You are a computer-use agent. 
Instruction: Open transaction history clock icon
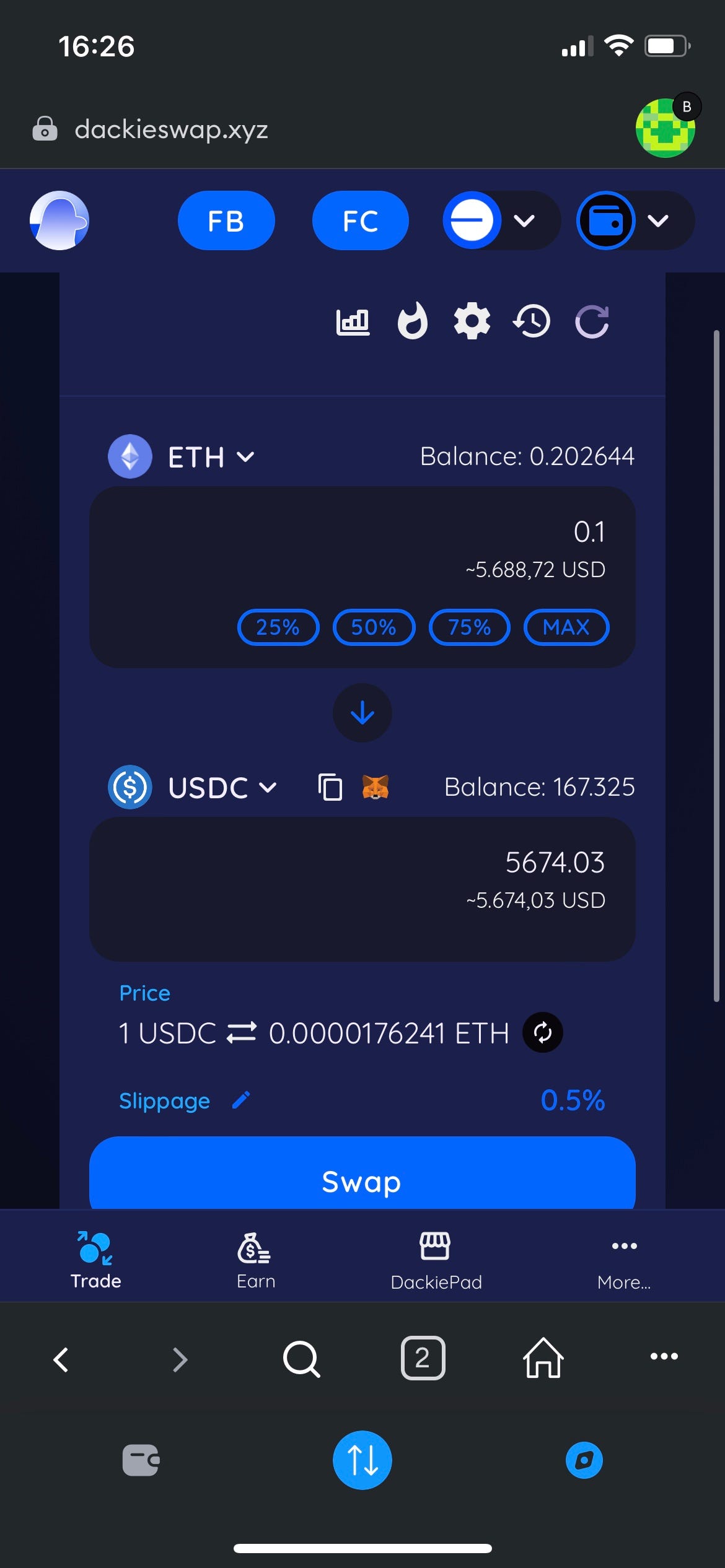point(532,321)
